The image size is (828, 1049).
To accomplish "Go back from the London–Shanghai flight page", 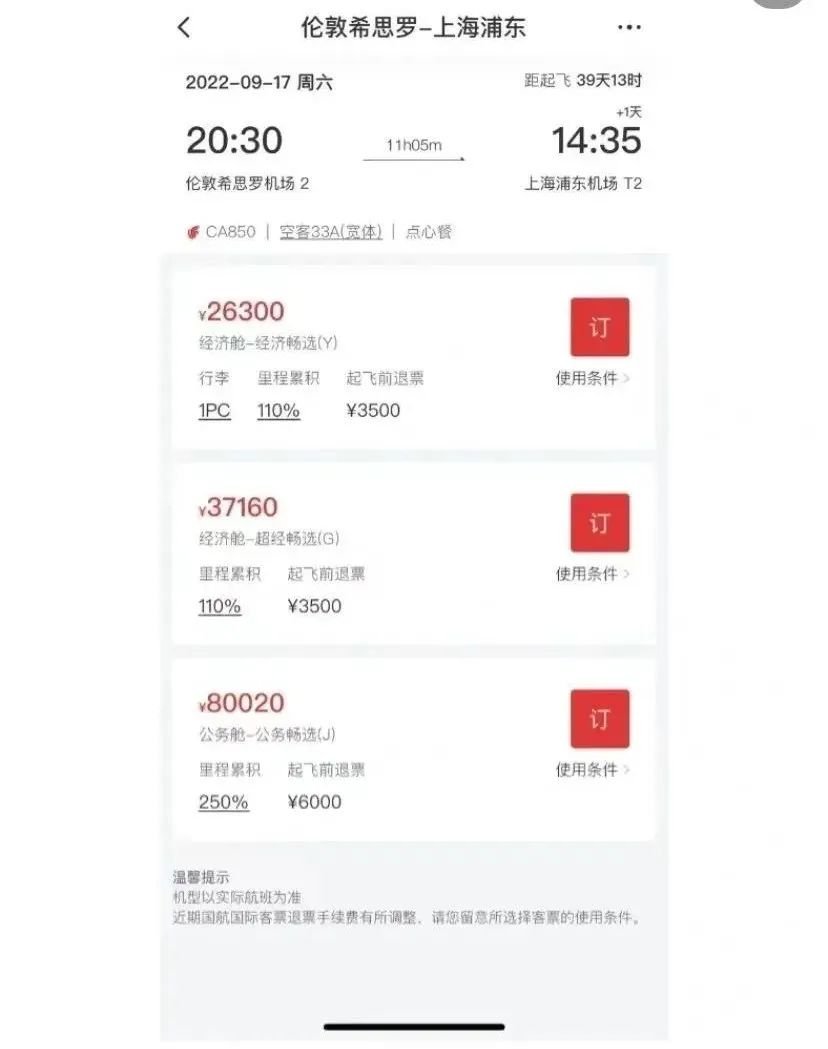I will [183, 27].
